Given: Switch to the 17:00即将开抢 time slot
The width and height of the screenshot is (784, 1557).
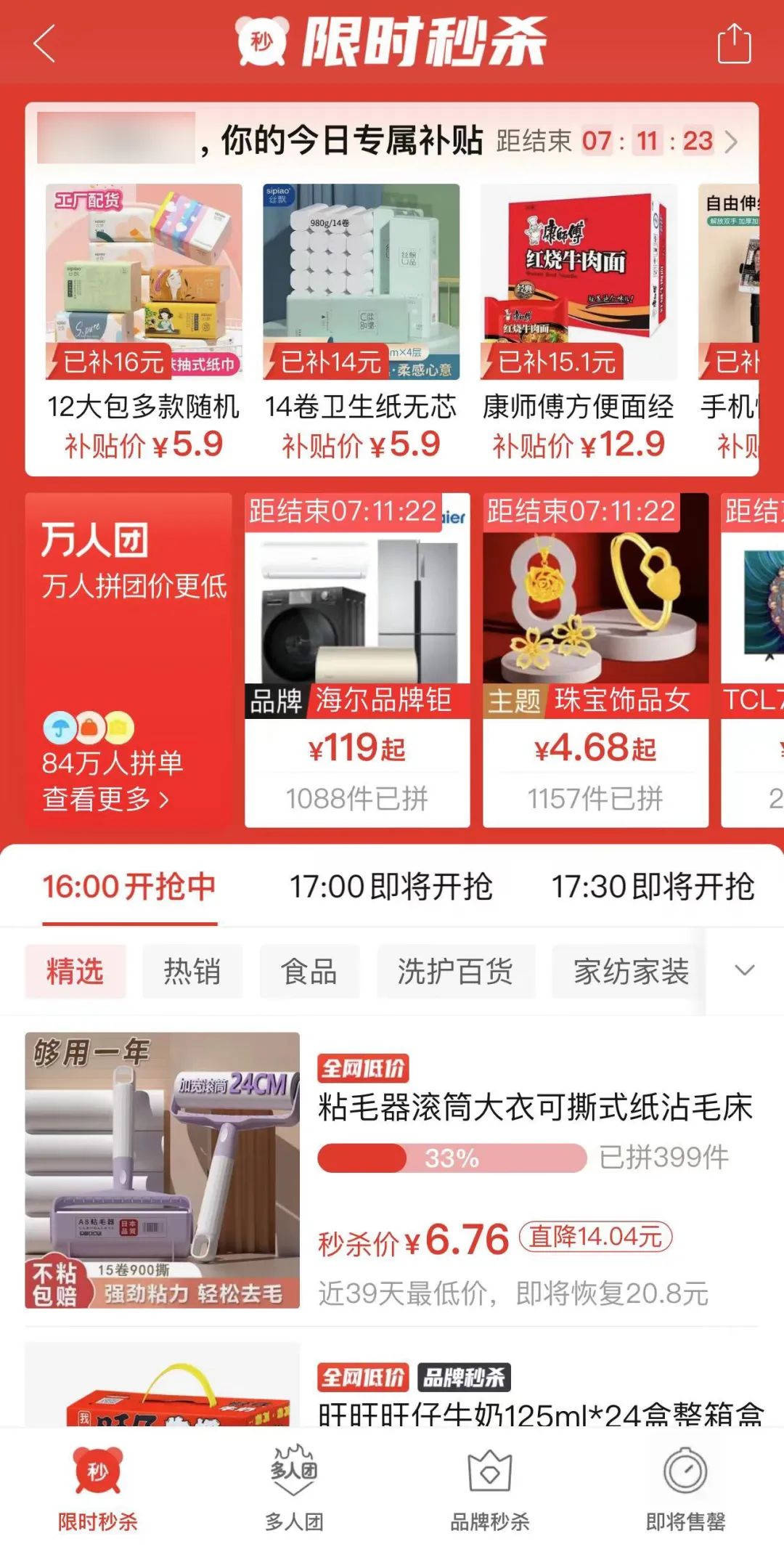Looking at the screenshot, I should click(391, 887).
